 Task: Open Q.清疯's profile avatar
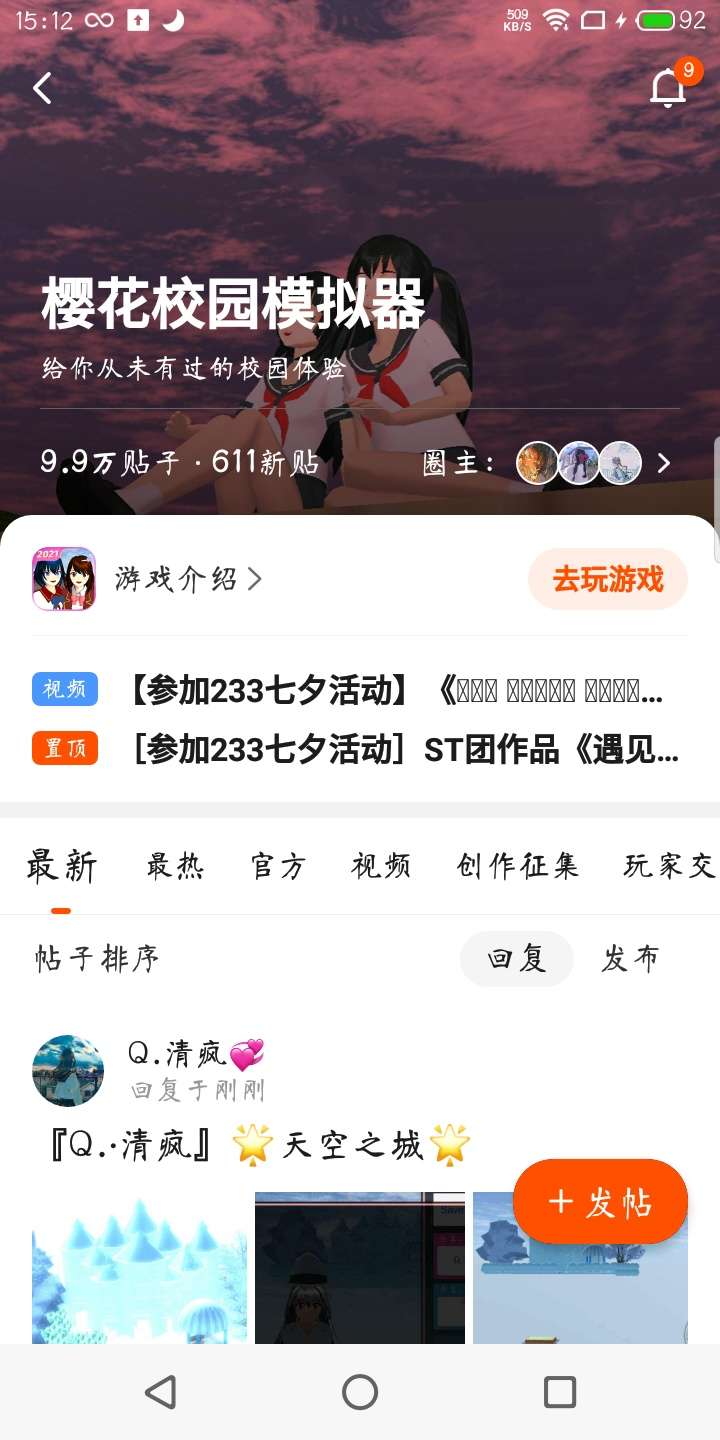click(68, 1071)
